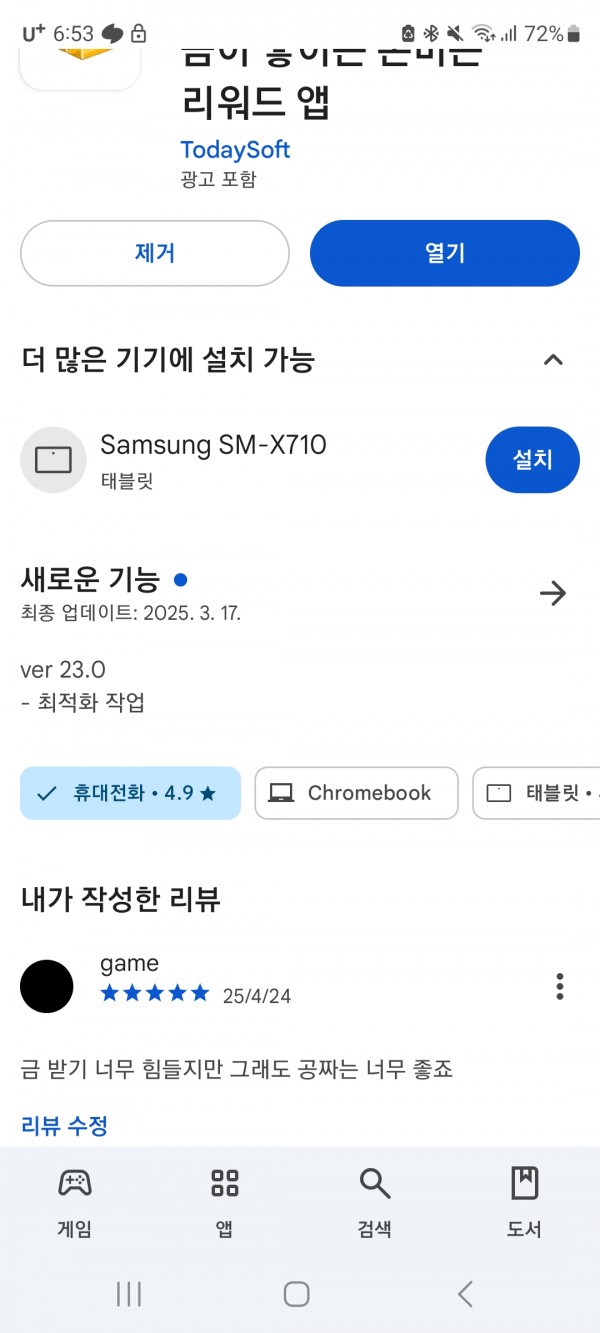Tap the 제거 uninstall button
600x1333 pixels.
155,253
